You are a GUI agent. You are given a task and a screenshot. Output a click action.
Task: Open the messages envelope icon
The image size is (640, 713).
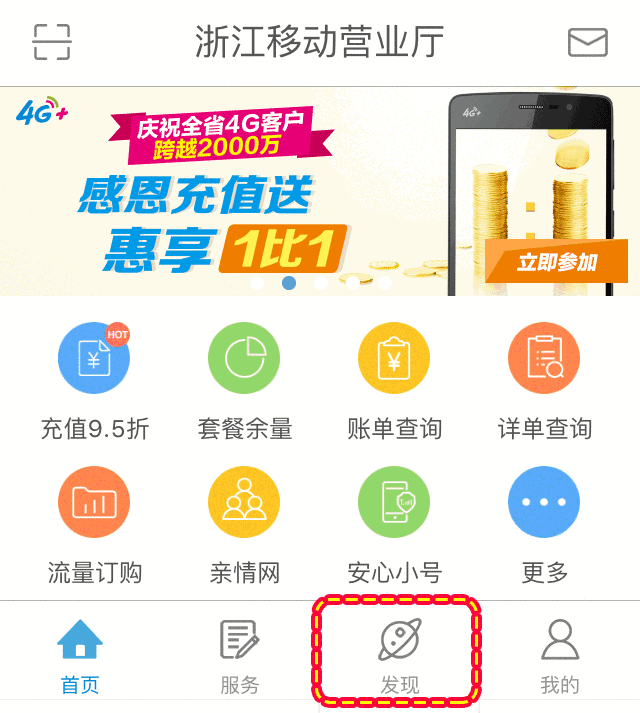click(x=588, y=42)
